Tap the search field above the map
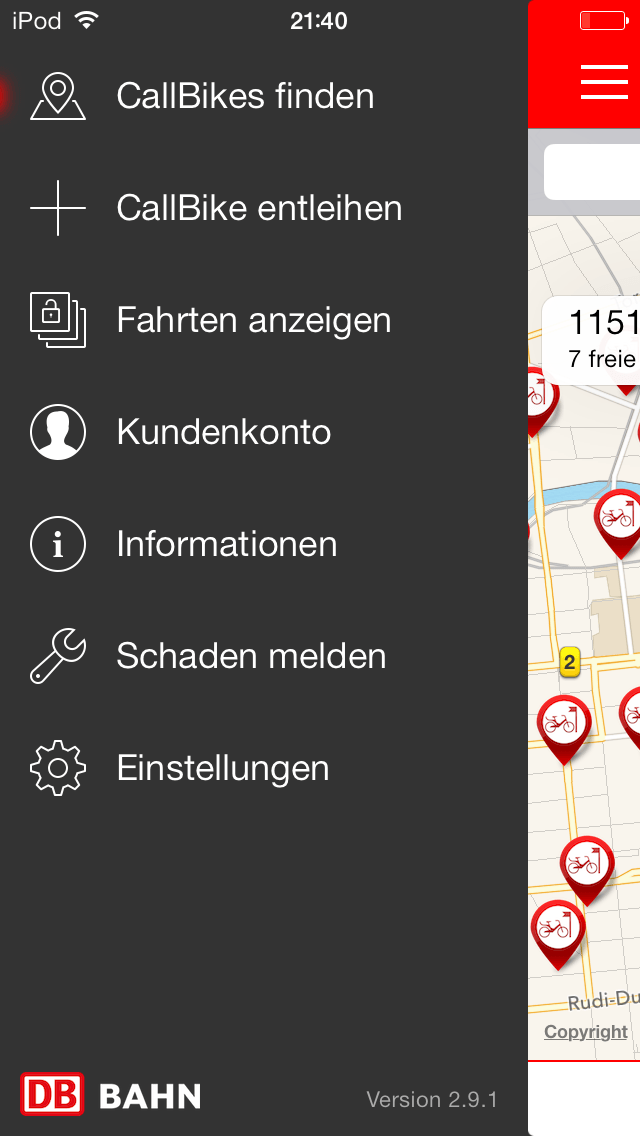640x1136 pixels. [592, 172]
